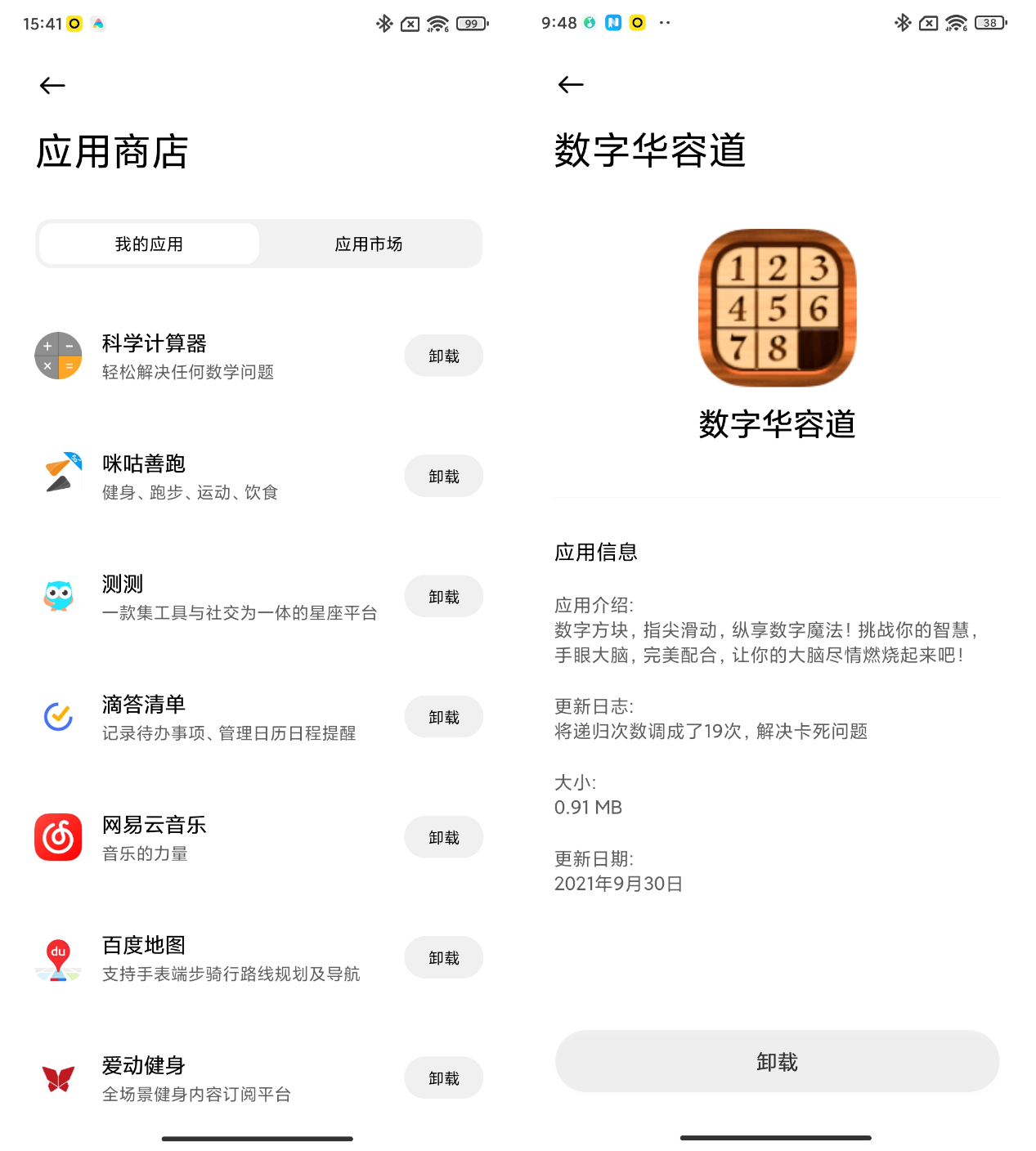Uninstall 滴答清单
Image resolution: width=1036 pixels, height=1151 pixels.
pyautogui.click(x=443, y=717)
